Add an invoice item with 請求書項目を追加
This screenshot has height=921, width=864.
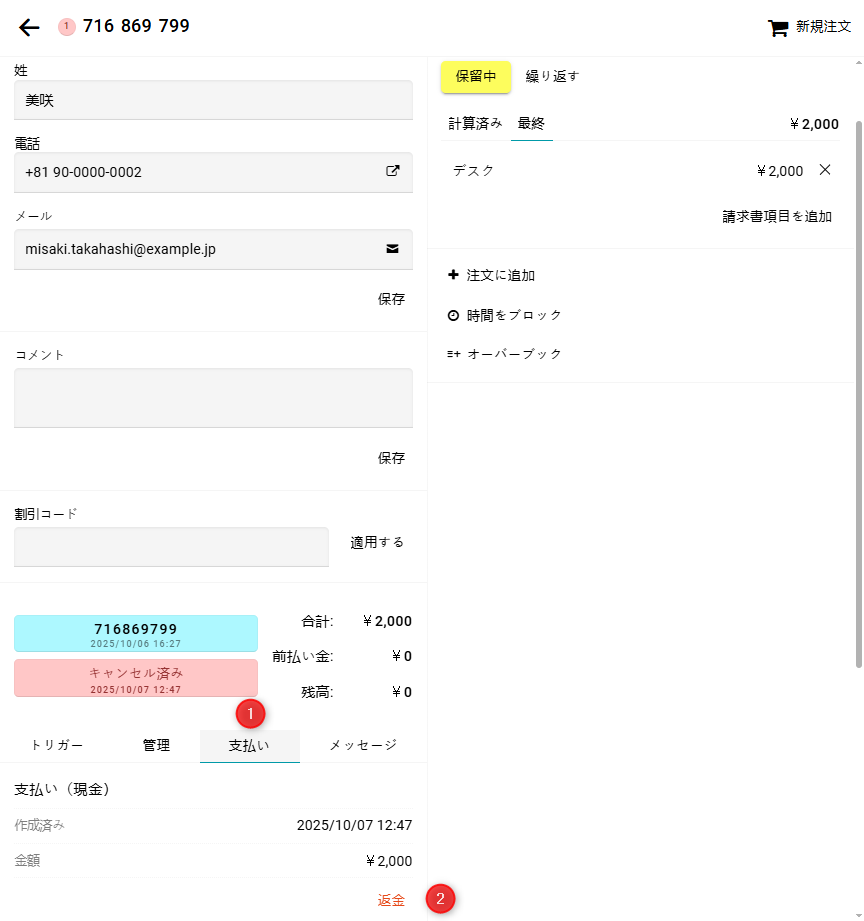777,216
